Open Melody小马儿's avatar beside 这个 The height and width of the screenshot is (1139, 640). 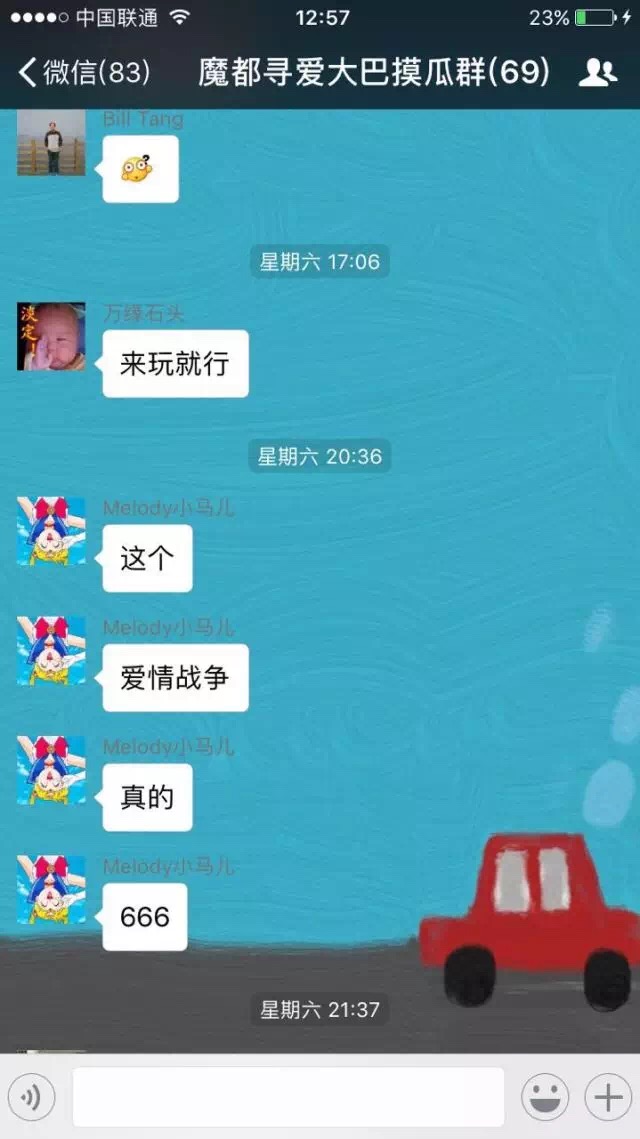click(51, 531)
